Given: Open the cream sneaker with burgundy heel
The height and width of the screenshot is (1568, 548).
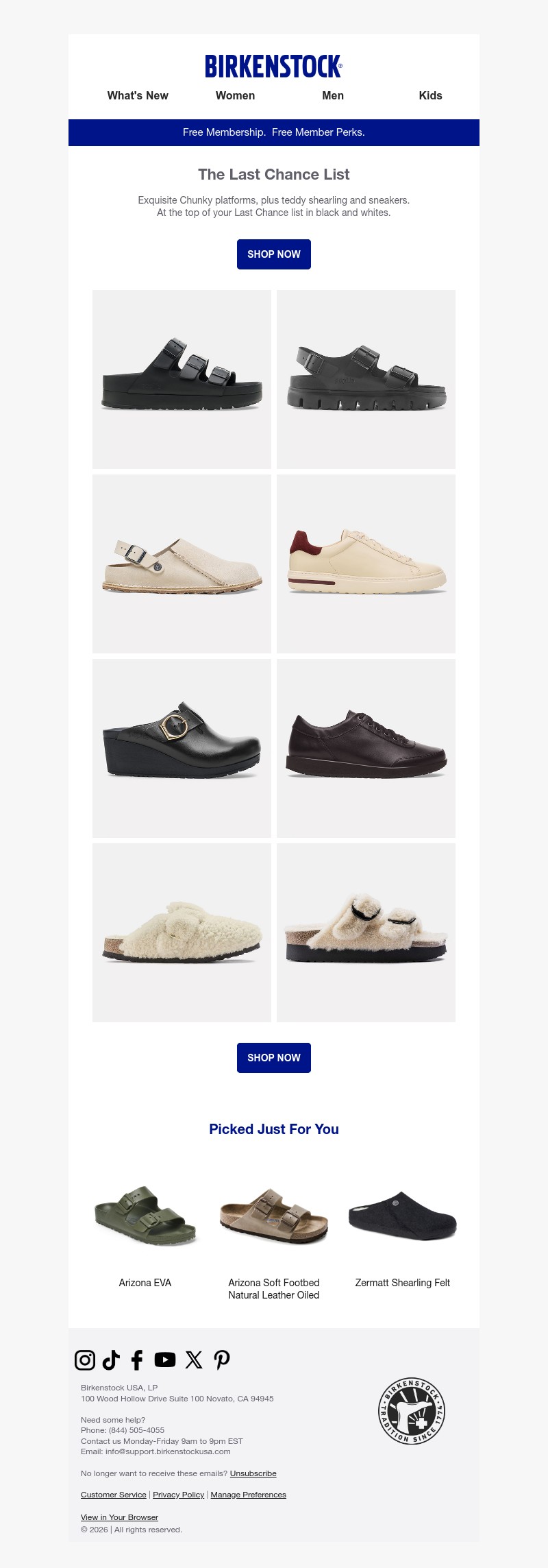Looking at the screenshot, I should pyautogui.click(x=366, y=564).
